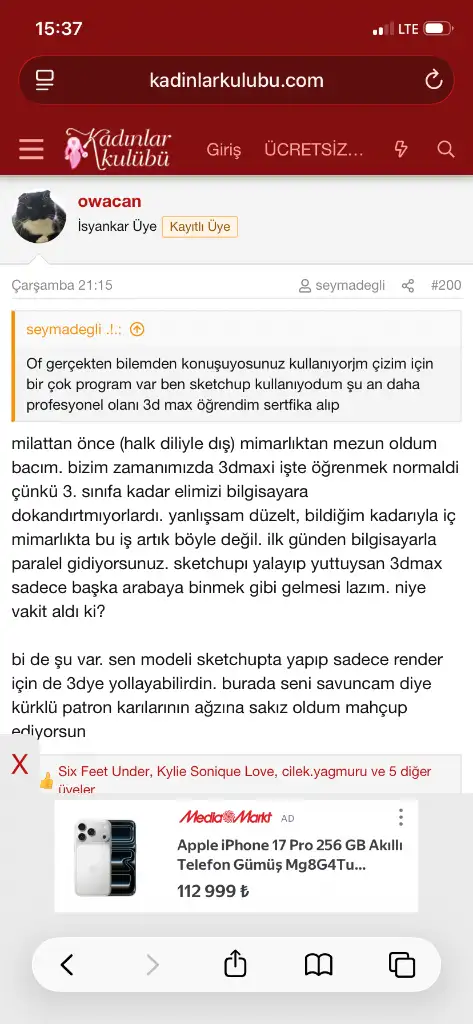Viewport: 473px width, 1024px height.
Task: Open the Safari share sheet
Action: click(235, 963)
